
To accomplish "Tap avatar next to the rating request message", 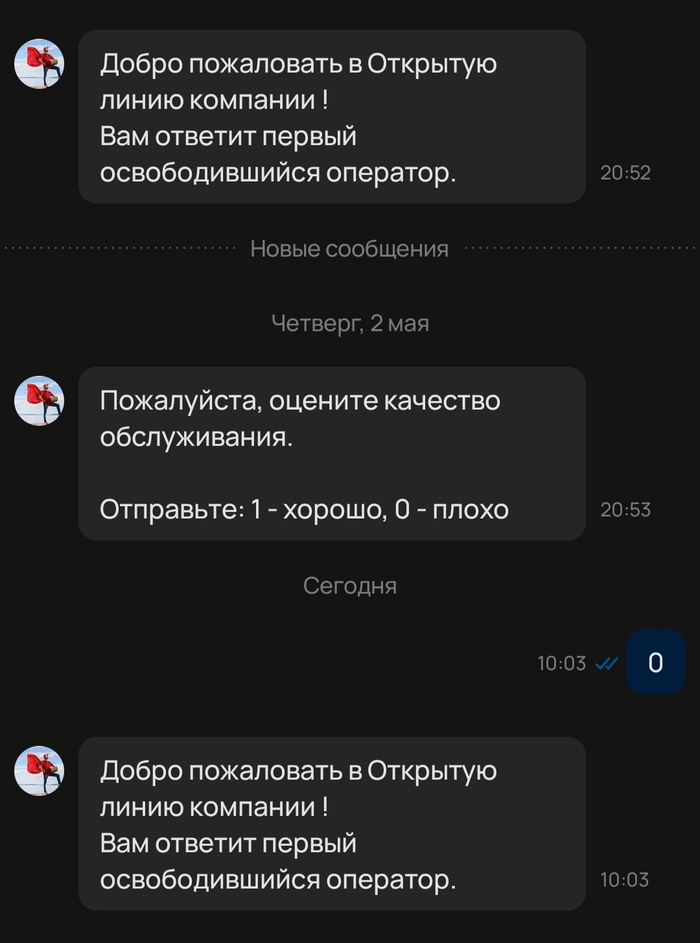I will click(39, 401).
